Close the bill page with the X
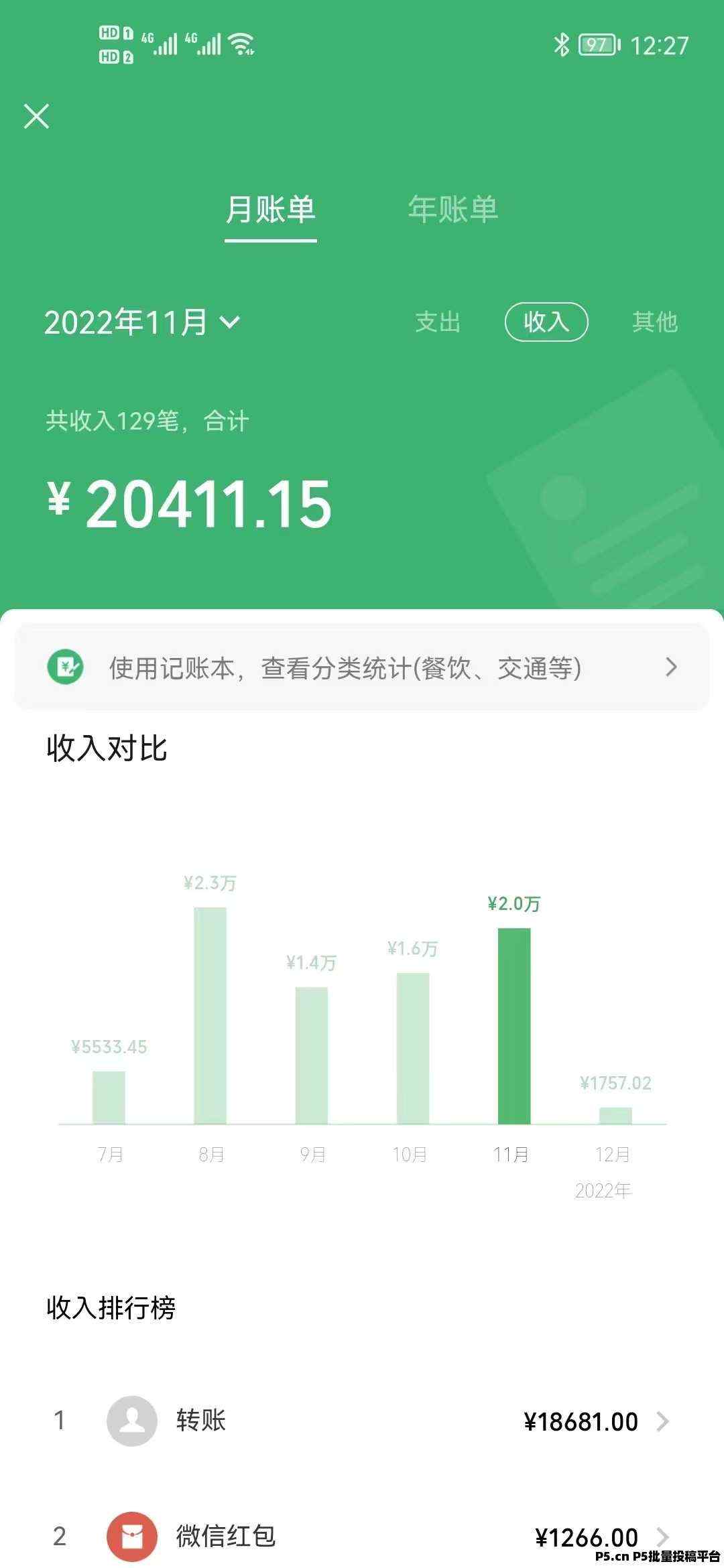 [36, 116]
